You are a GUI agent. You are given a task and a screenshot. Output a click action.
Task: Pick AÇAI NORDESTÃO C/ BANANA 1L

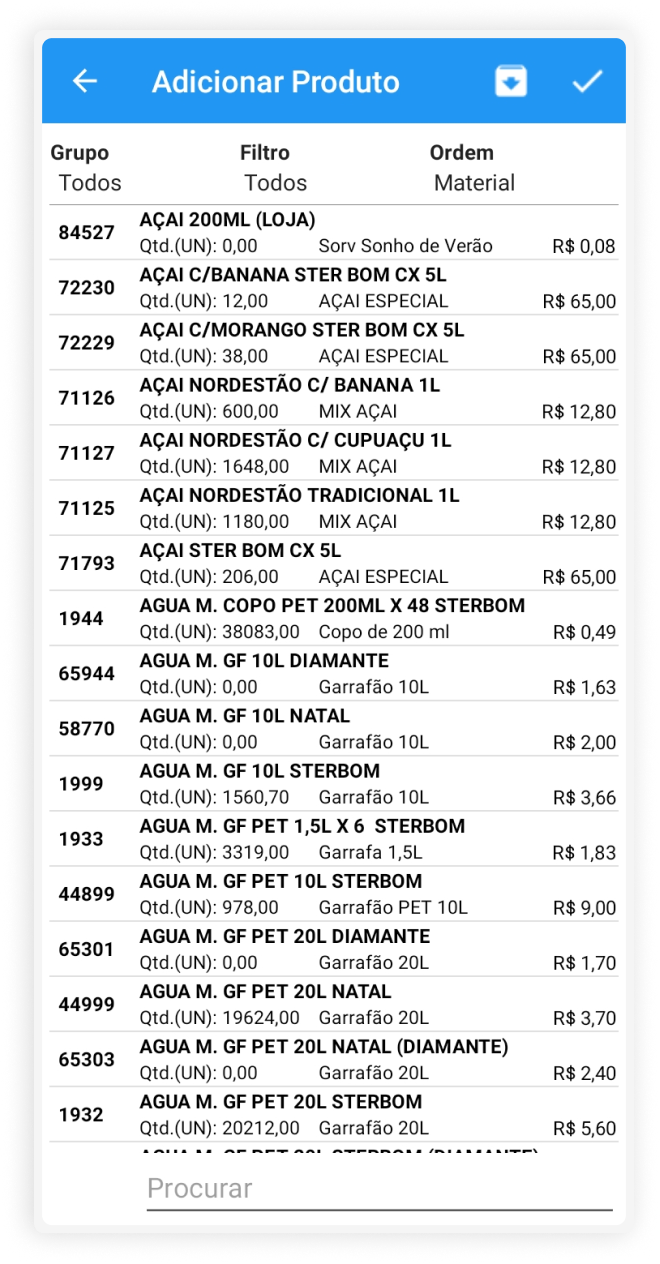tap(330, 397)
